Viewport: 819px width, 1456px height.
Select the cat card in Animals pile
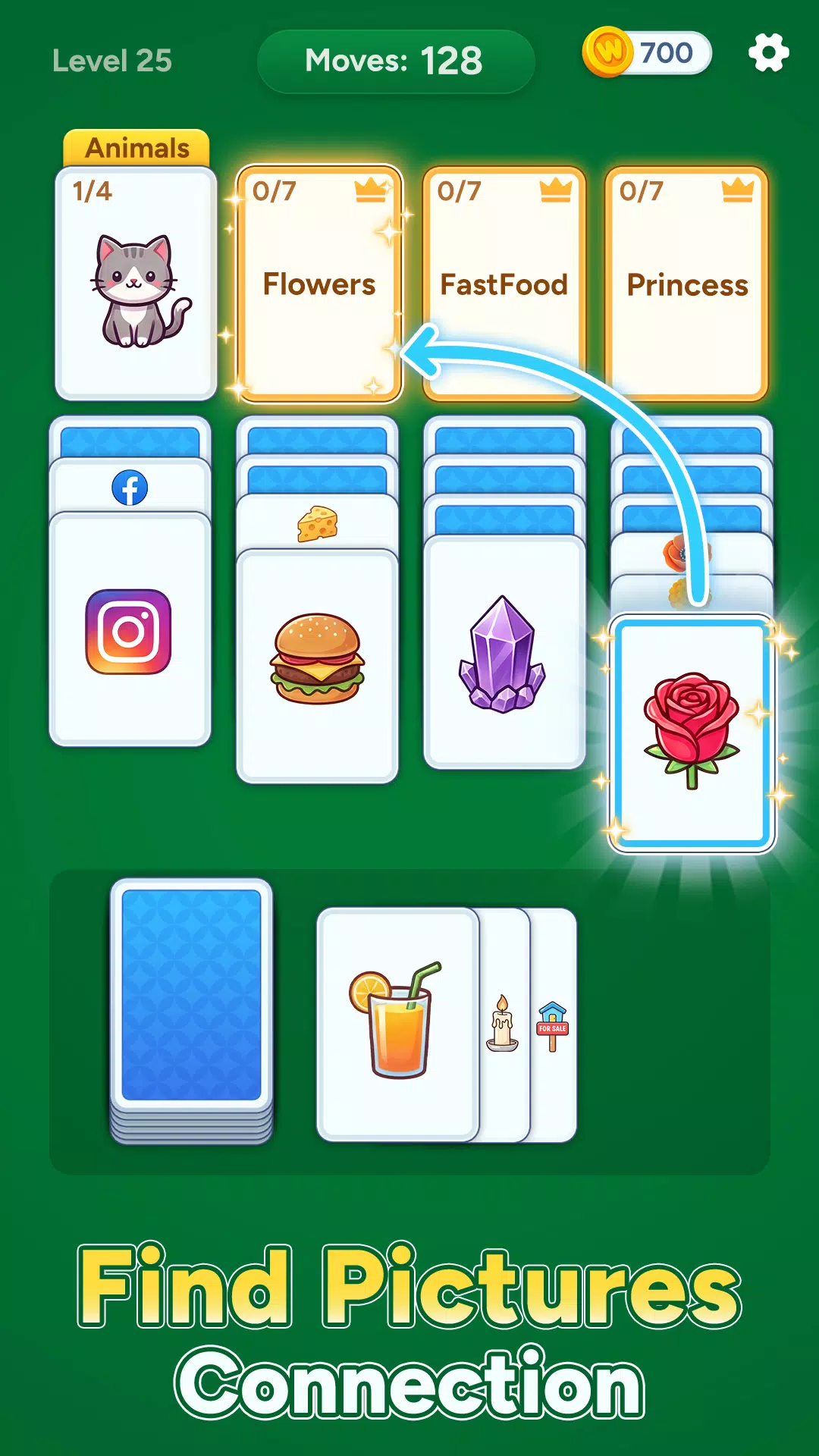pos(133,284)
